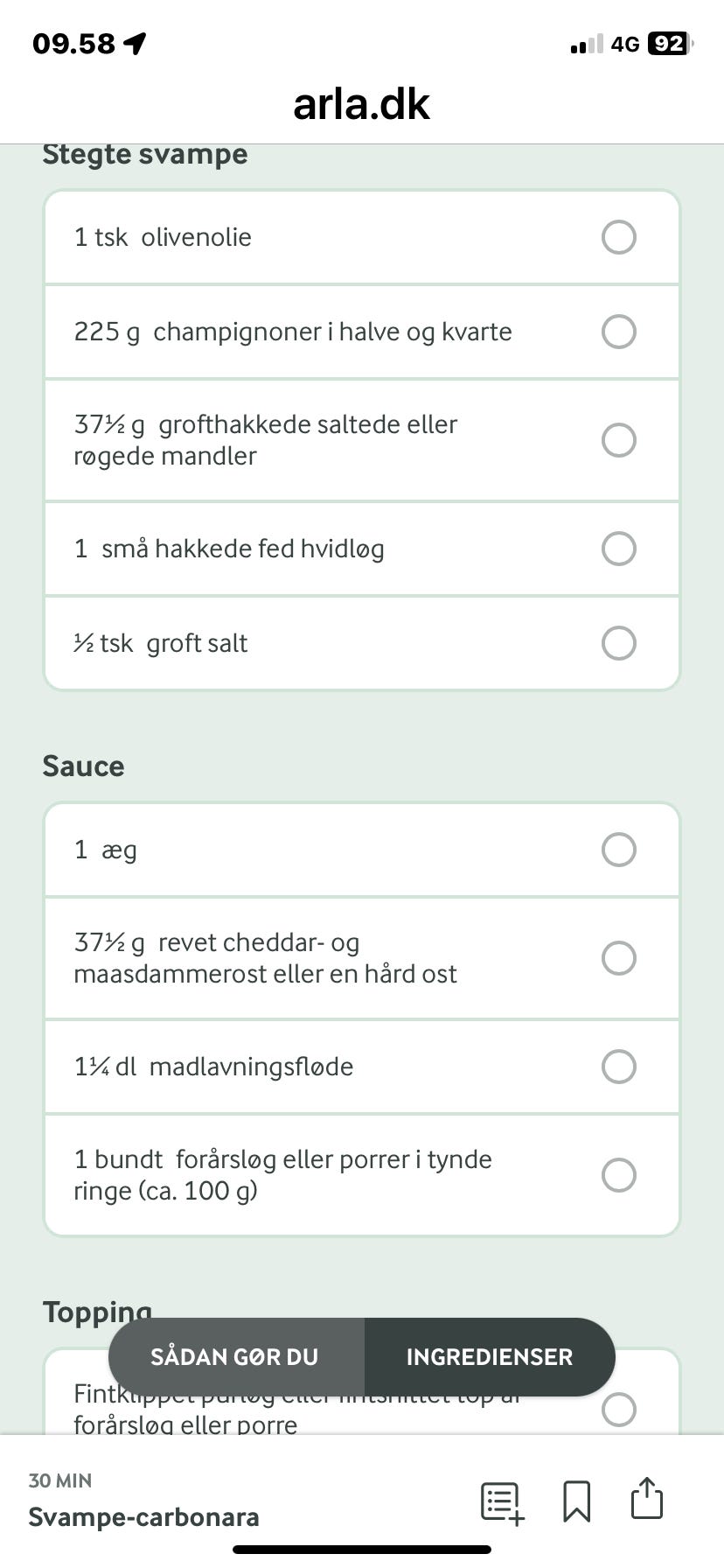This screenshot has width=724, height=1568.
Task: Tap the arla.dk site title
Action: (x=361, y=103)
